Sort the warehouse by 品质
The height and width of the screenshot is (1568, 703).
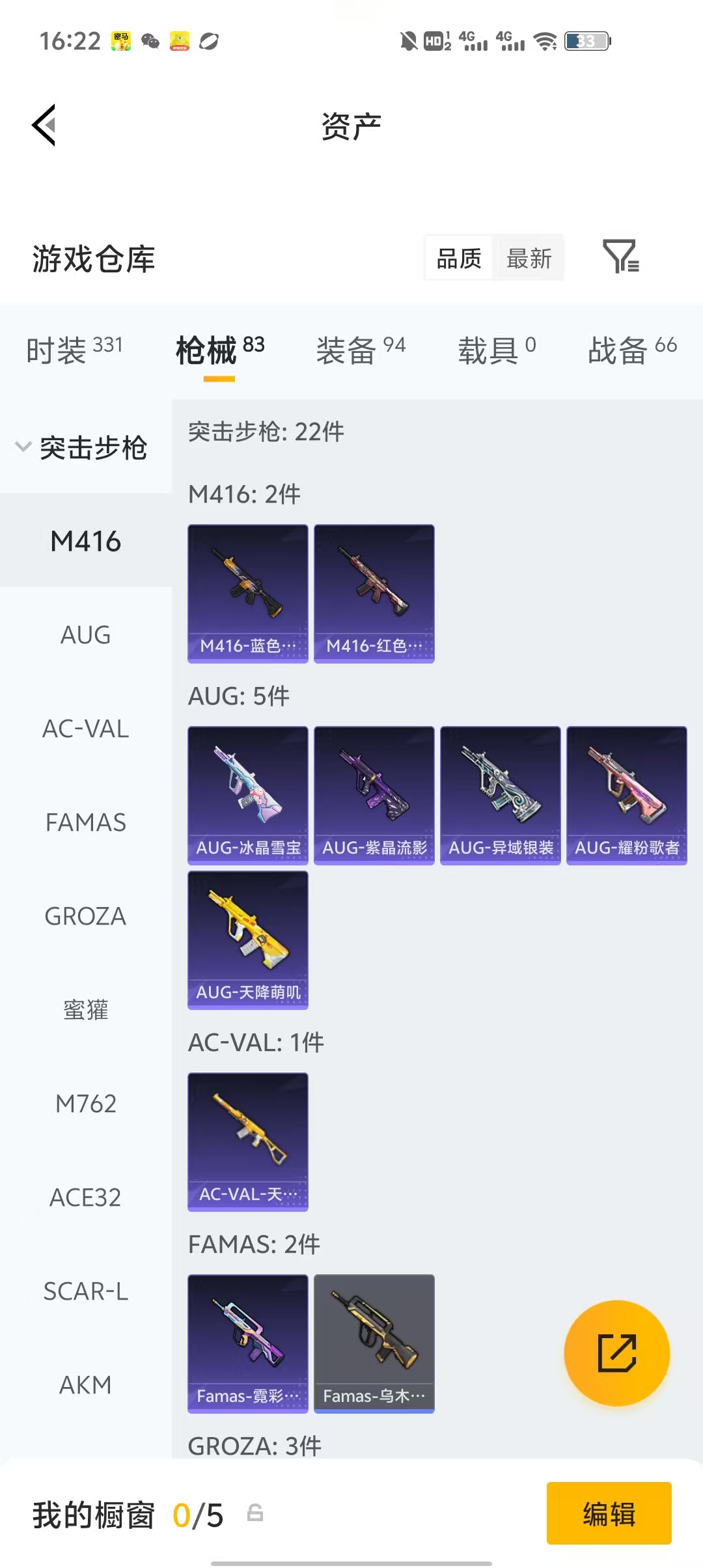[x=459, y=259]
